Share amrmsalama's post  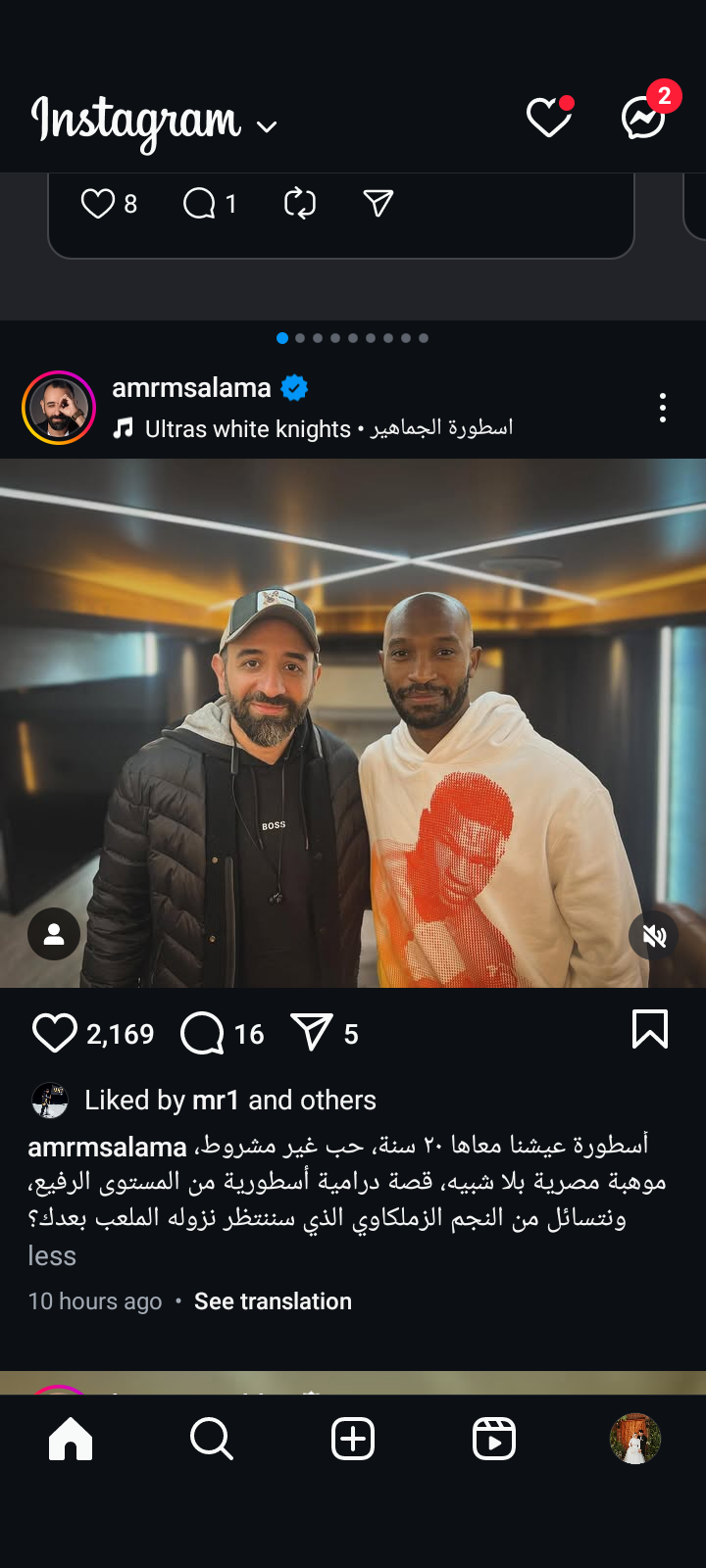[312, 1033]
